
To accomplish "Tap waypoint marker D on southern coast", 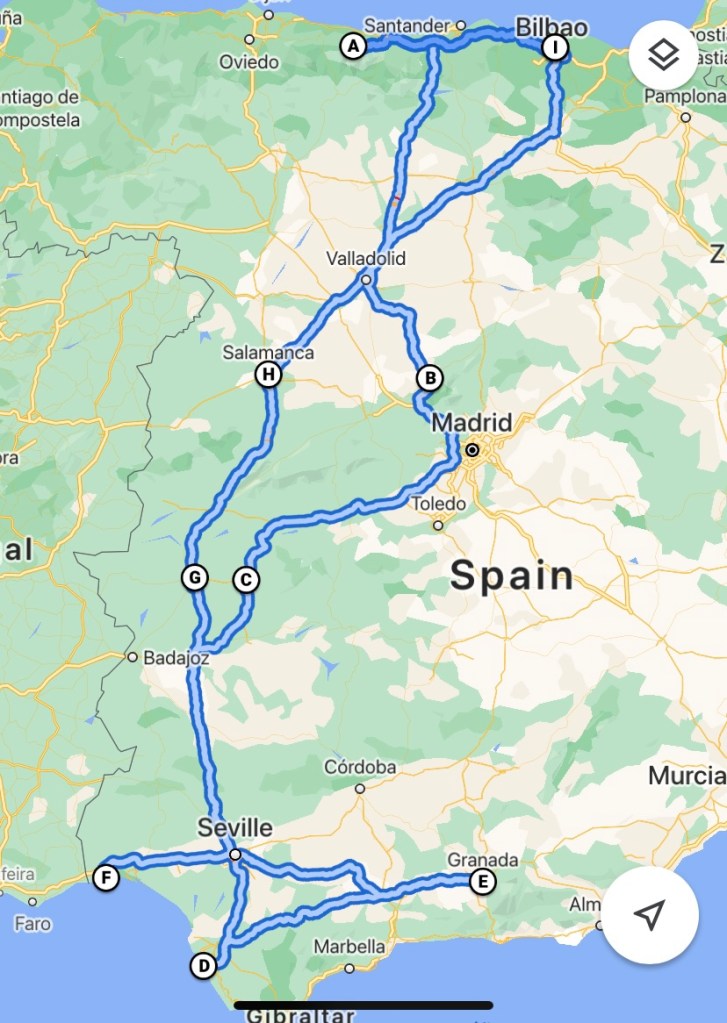I will 203,965.
